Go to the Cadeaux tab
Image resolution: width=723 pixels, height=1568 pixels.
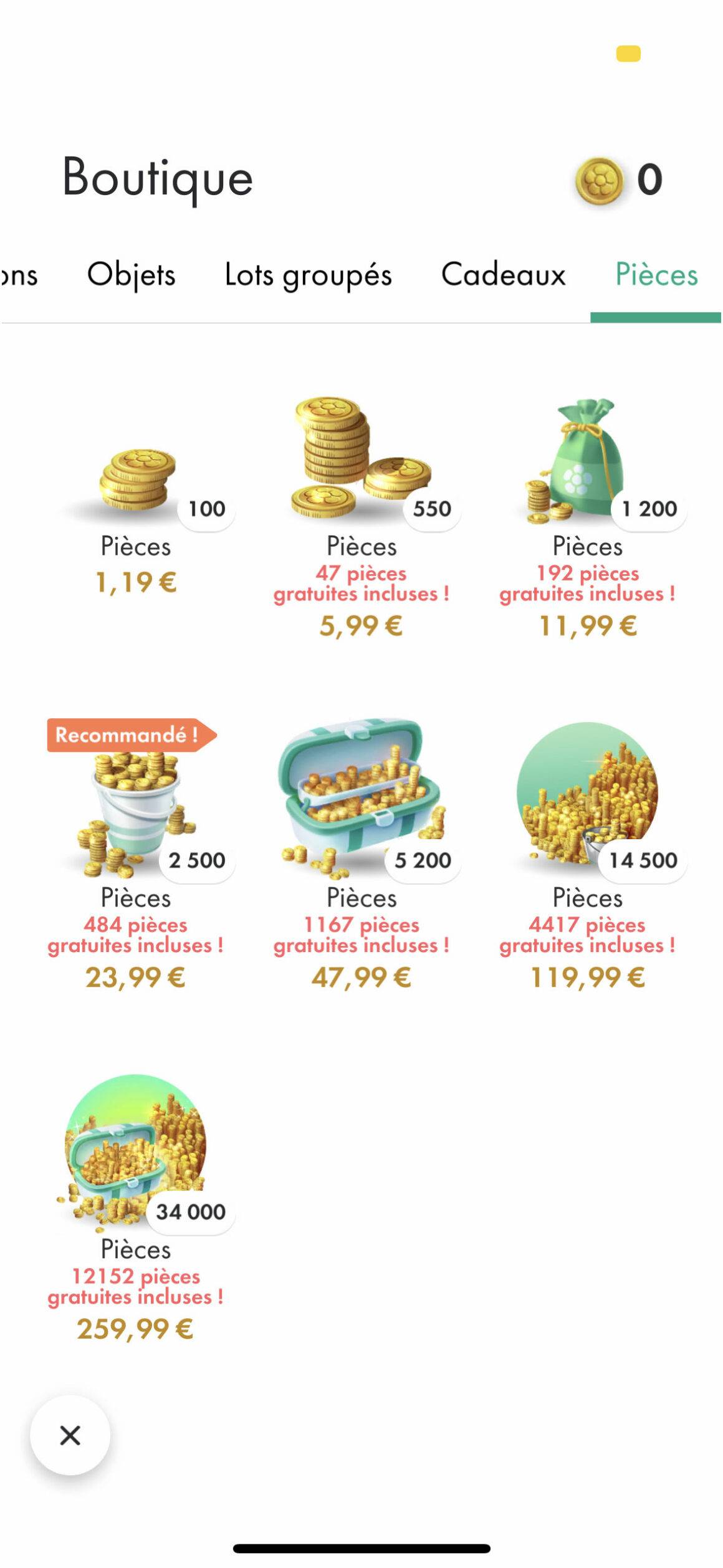point(503,275)
